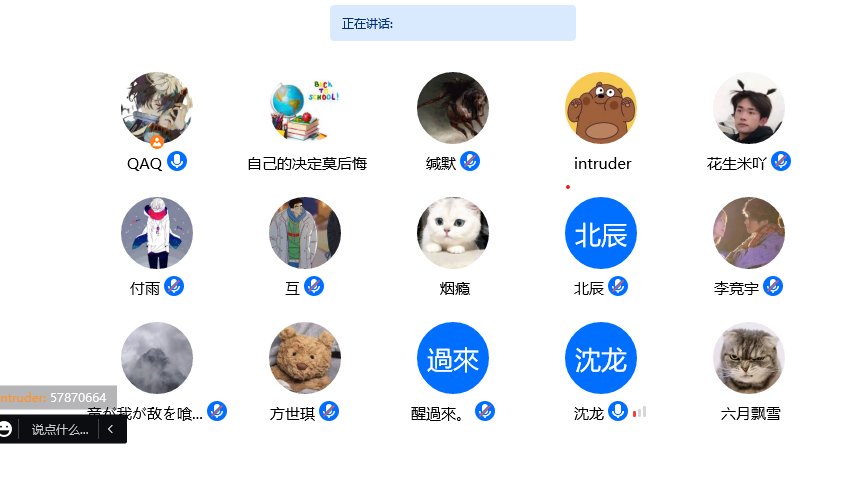
Task: Tap the intruder bear avatar
Action: (x=601, y=108)
